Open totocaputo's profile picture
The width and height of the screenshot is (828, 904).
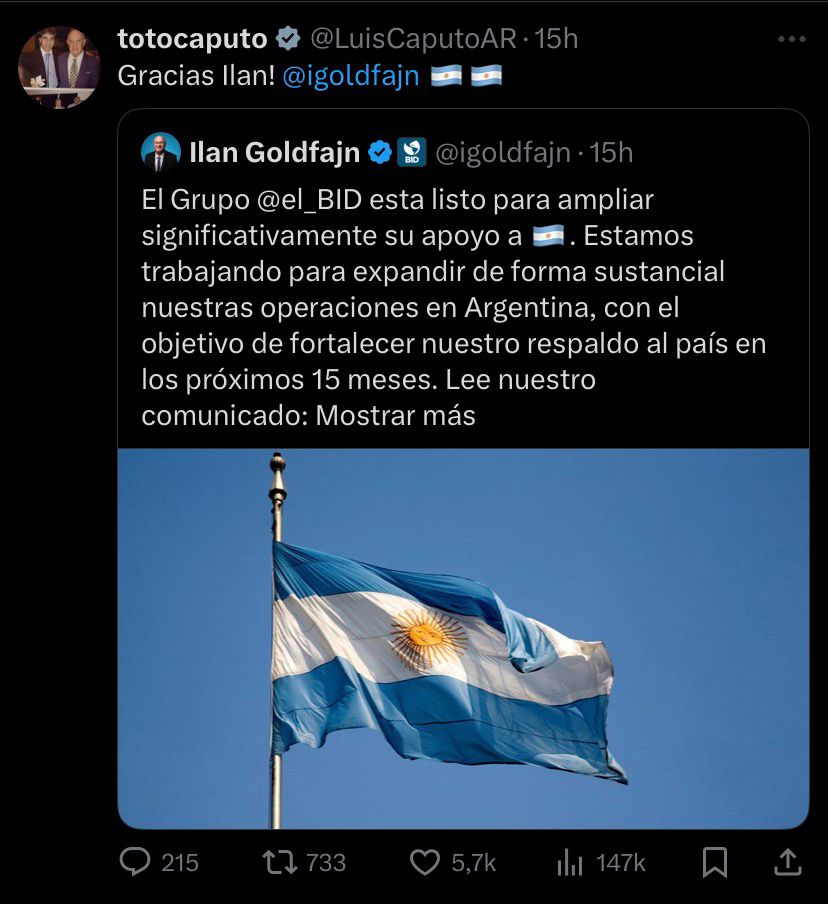[59, 67]
